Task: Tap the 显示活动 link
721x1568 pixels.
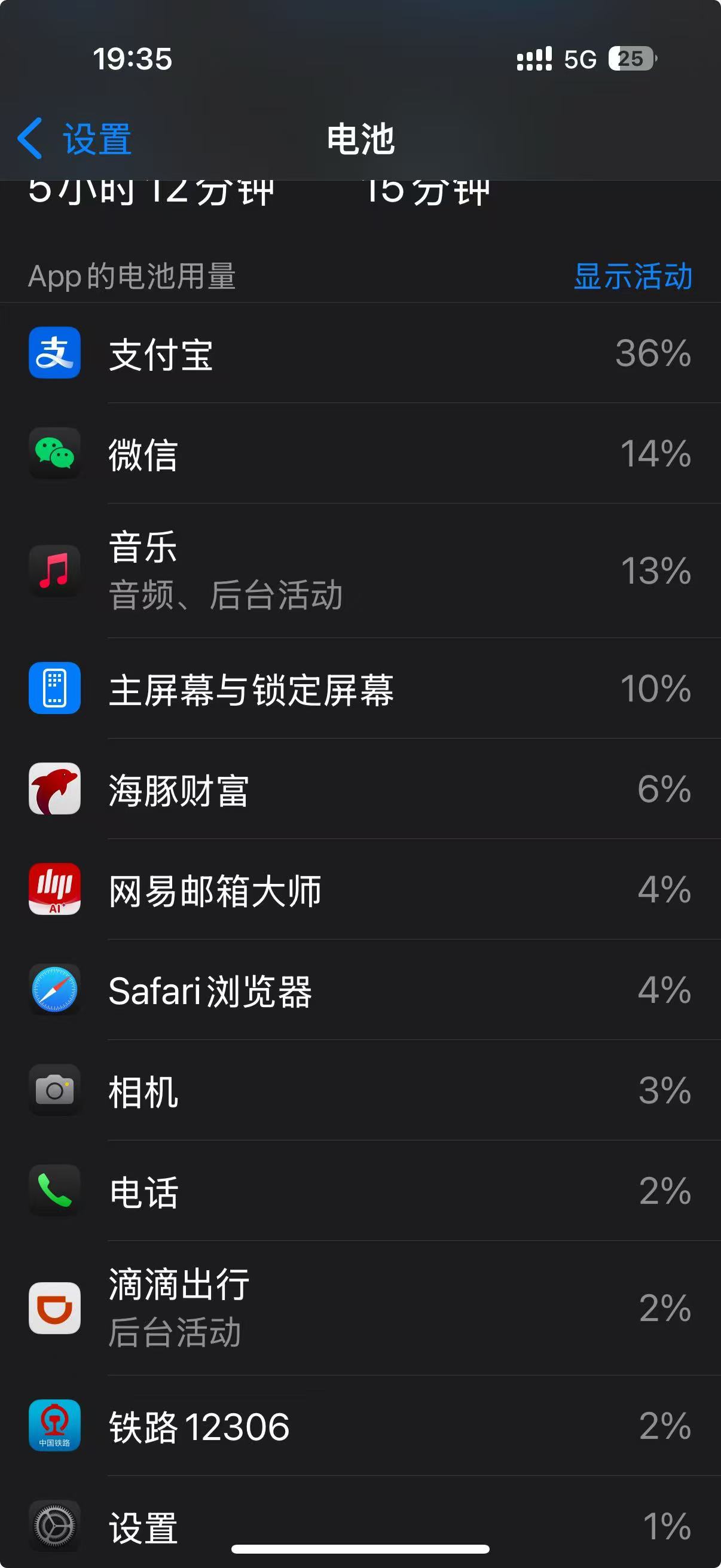Action: coord(632,276)
